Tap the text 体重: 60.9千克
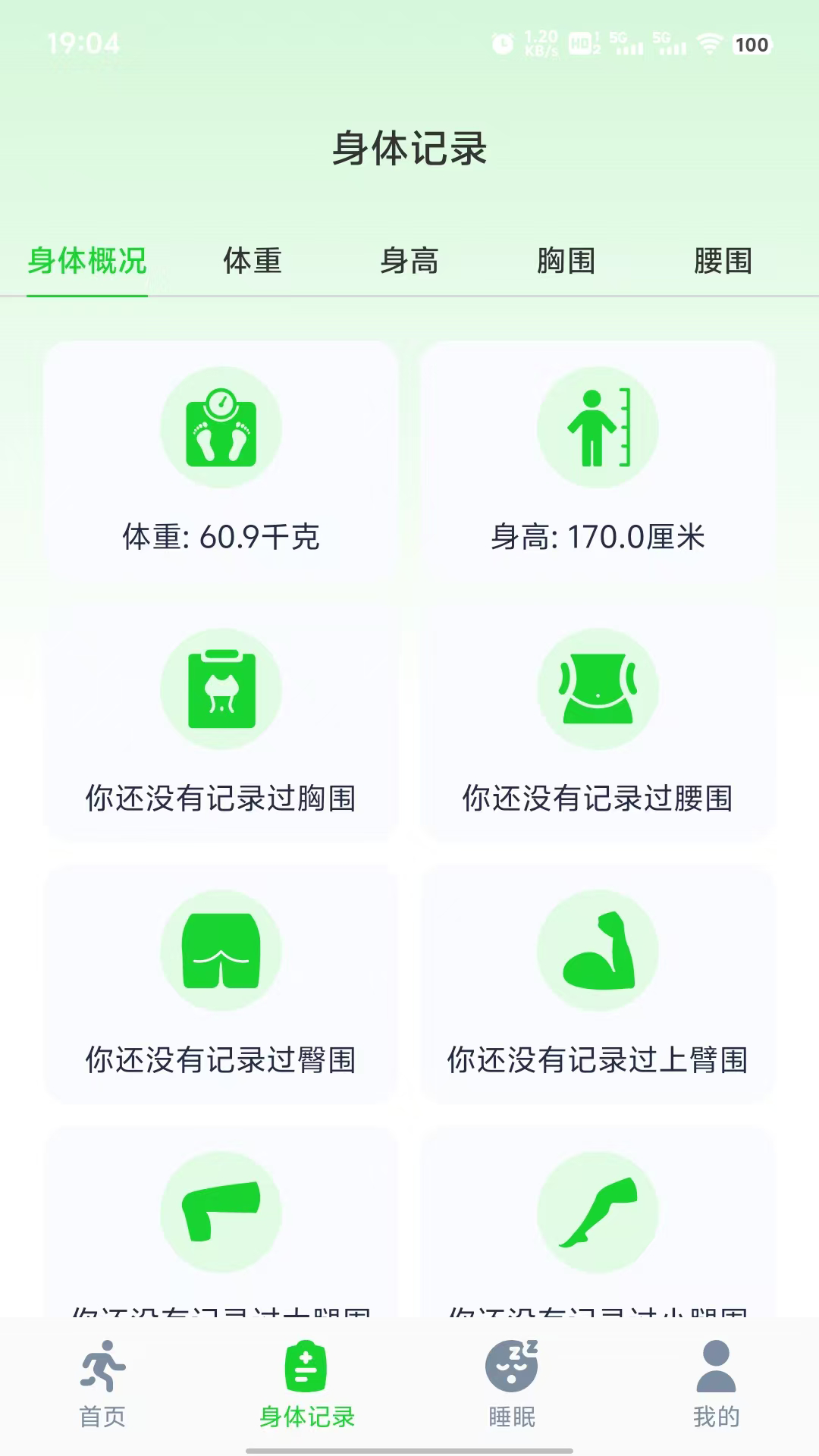Image resolution: width=819 pixels, height=1456 pixels. (x=221, y=538)
